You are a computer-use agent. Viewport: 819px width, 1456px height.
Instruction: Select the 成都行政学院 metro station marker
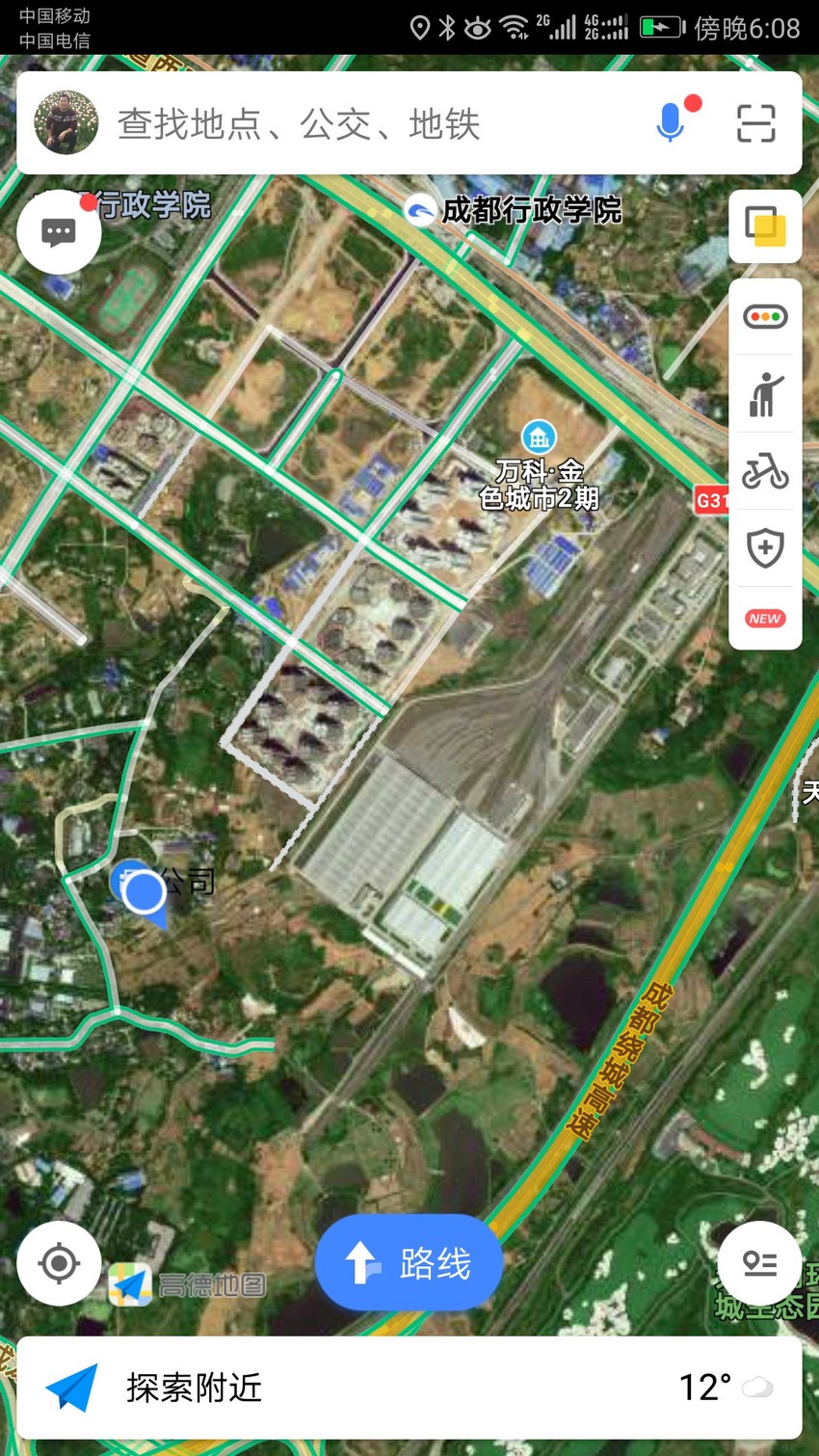point(420,210)
